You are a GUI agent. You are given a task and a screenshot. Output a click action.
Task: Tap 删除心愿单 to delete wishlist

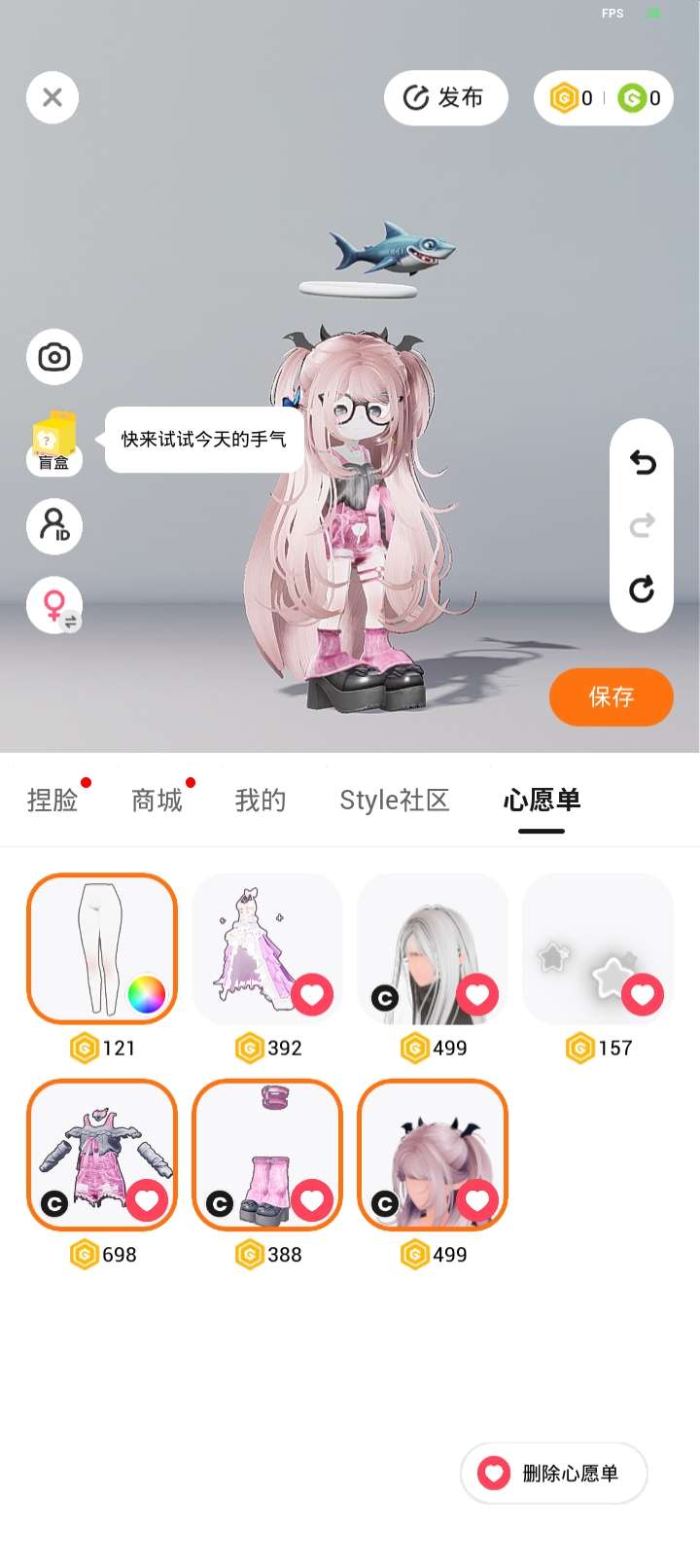pos(553,1473)
